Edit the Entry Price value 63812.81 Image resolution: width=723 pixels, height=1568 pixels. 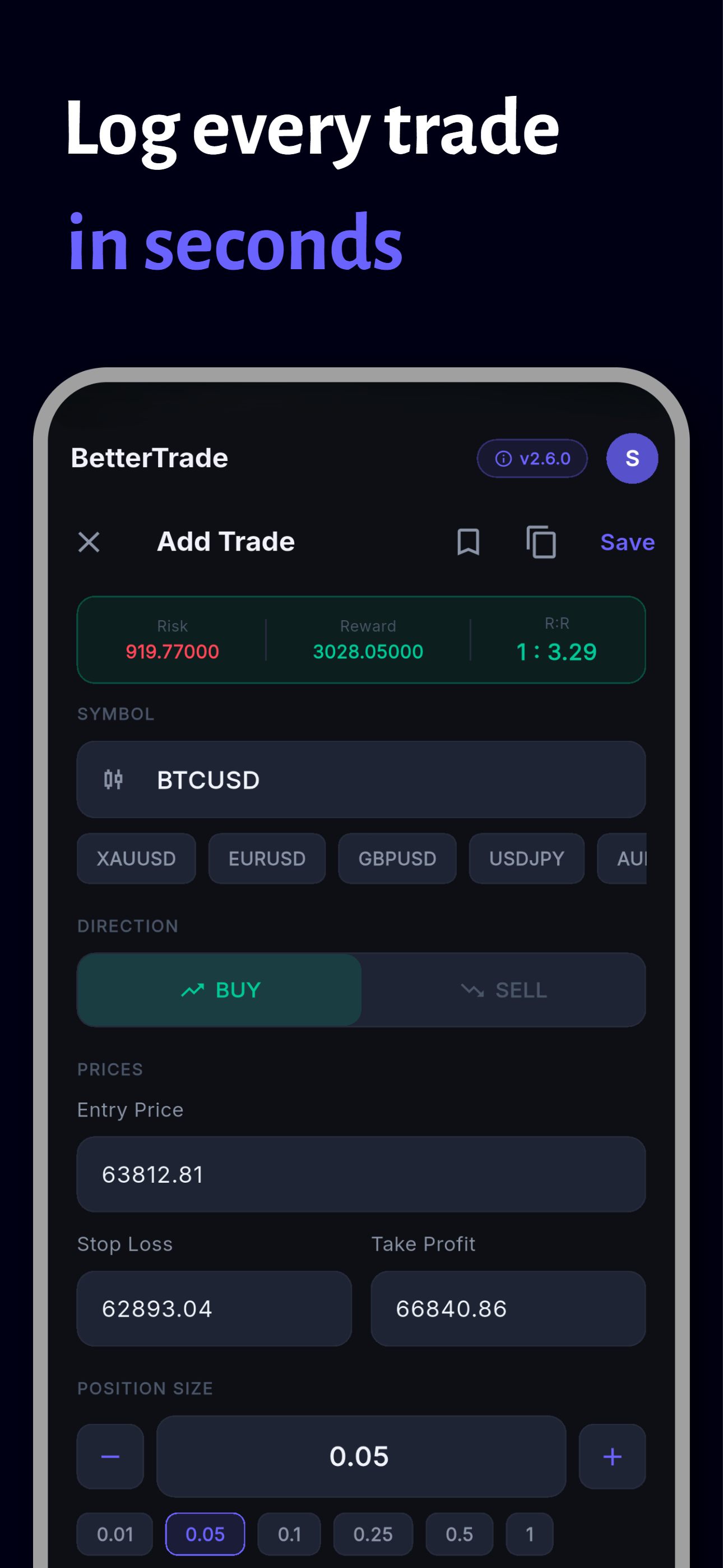361,1174
